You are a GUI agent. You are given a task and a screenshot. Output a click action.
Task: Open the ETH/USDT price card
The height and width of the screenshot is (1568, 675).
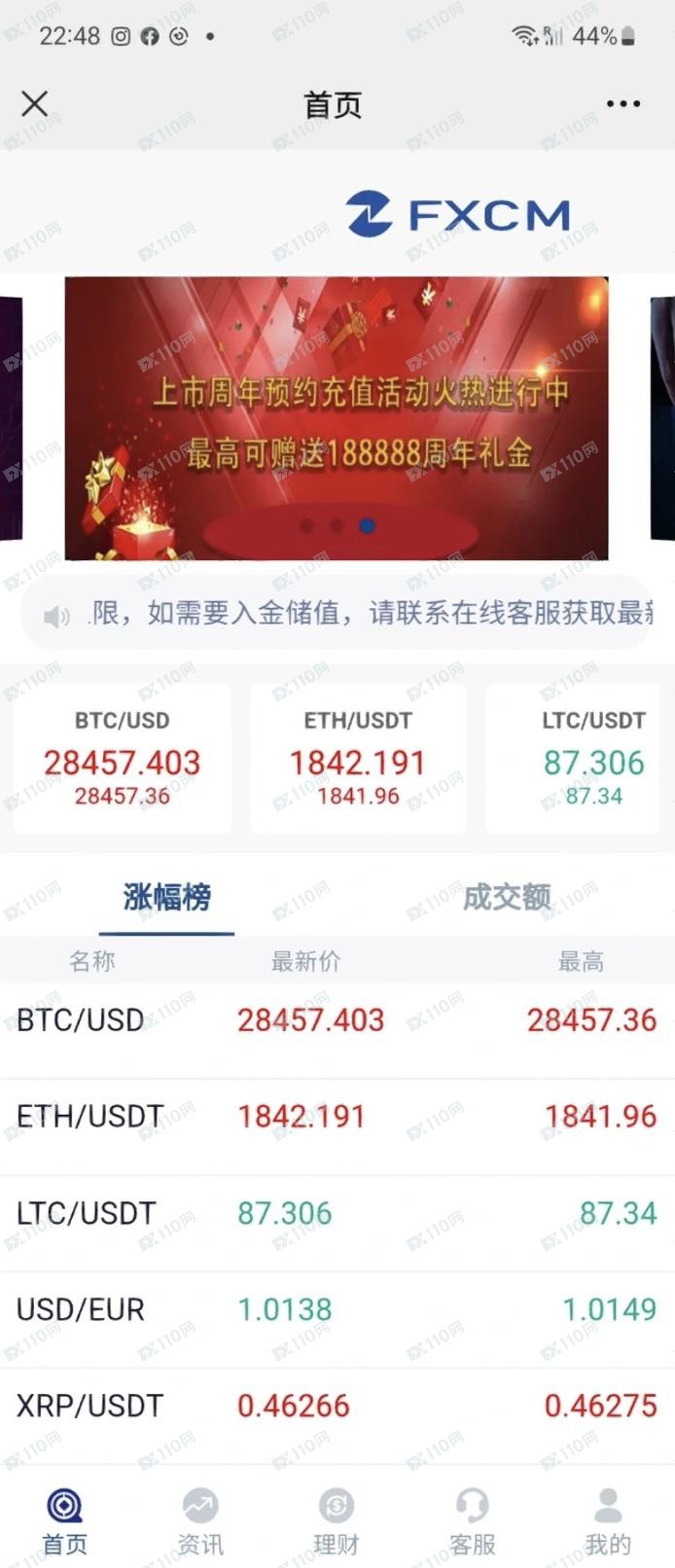358,759
